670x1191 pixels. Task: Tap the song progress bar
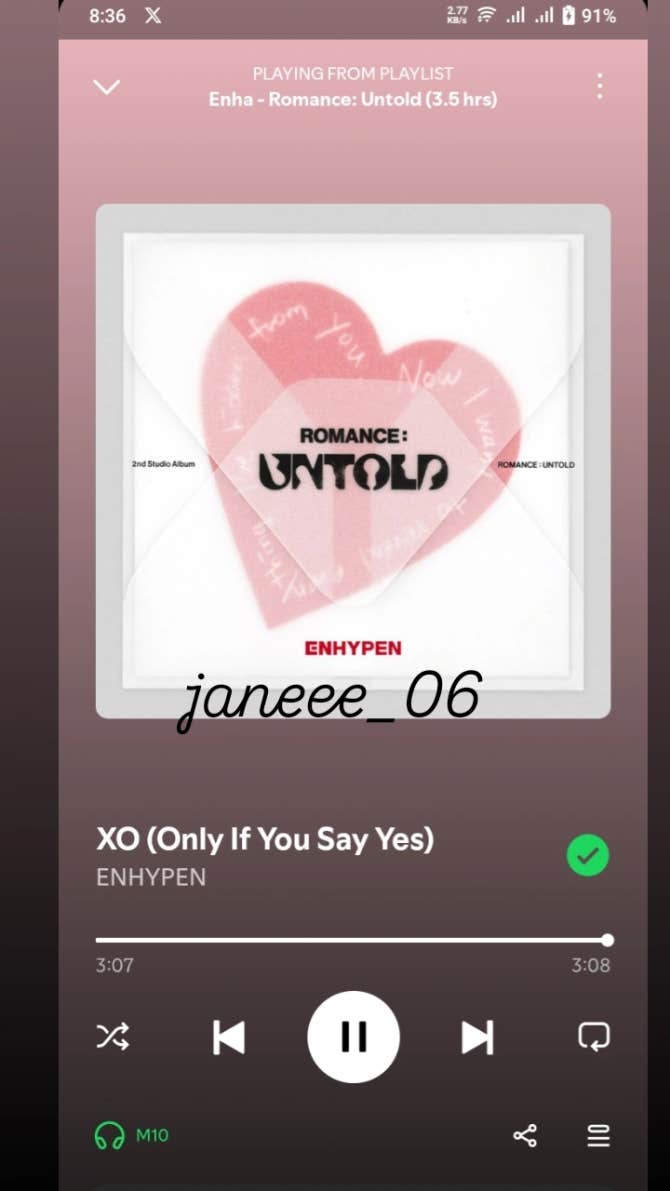pos(352,940)
